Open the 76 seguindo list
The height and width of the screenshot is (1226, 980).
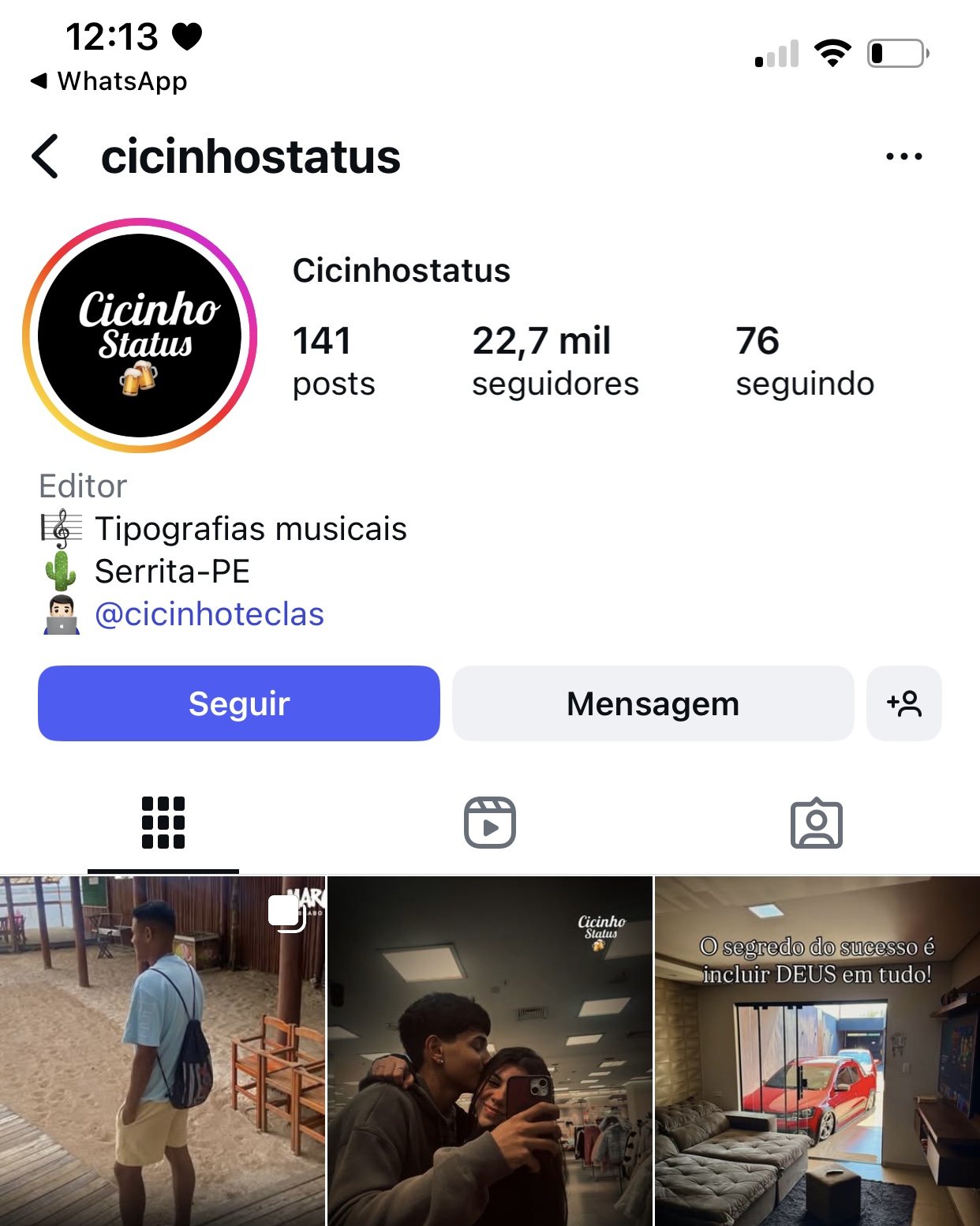[x=804, y=361]
